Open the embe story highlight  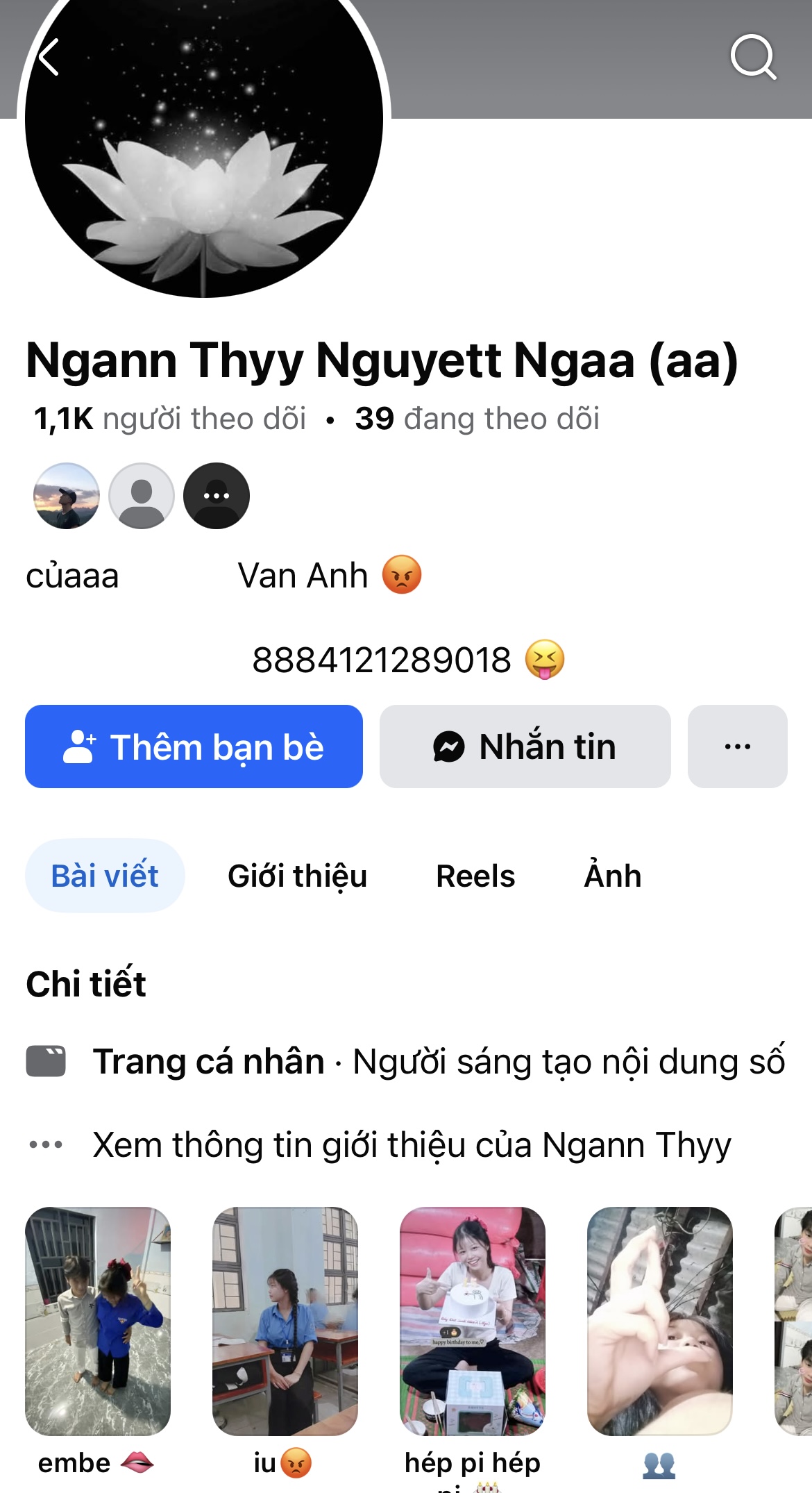pyautogui.click(x=98, y=1321)
